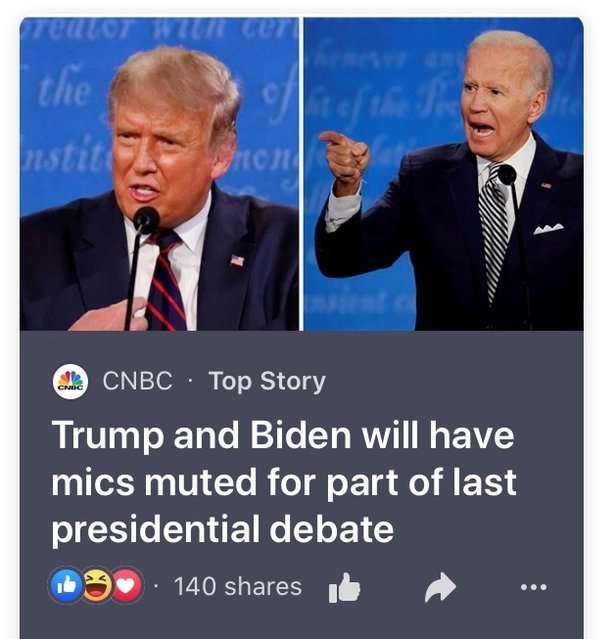Open the debate photo thumbnail
The width and height of the screenshot is (615, 639).
tap(301, 175)
